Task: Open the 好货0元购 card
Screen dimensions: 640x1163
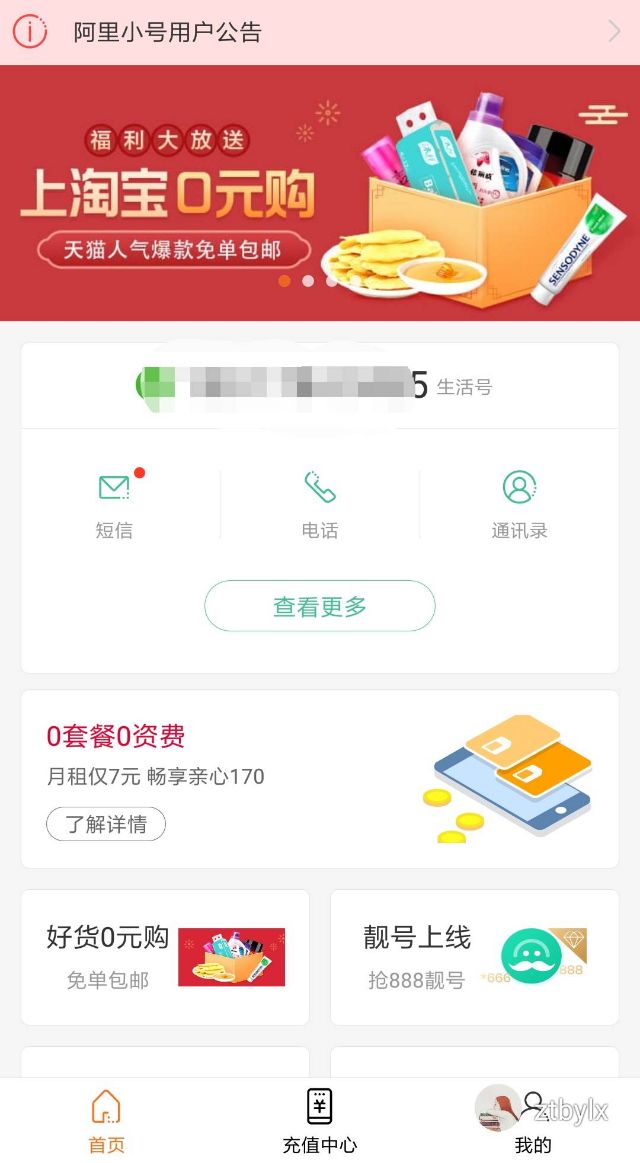Action: tap(165, 957)
